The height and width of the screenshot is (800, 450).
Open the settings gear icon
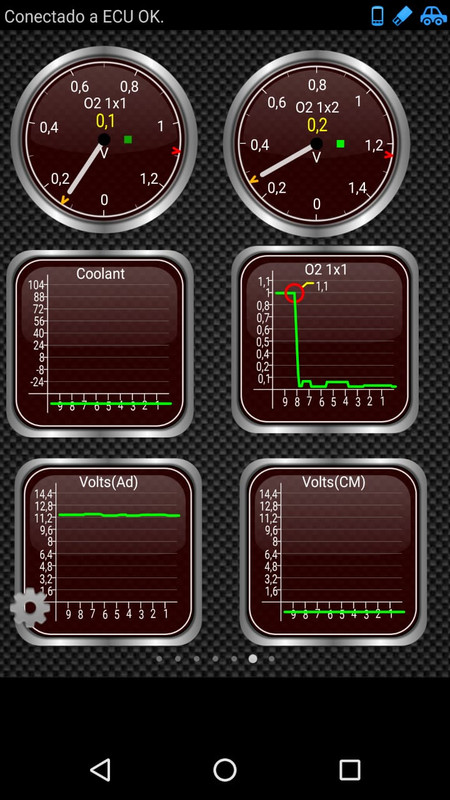[x=30, y=607]
